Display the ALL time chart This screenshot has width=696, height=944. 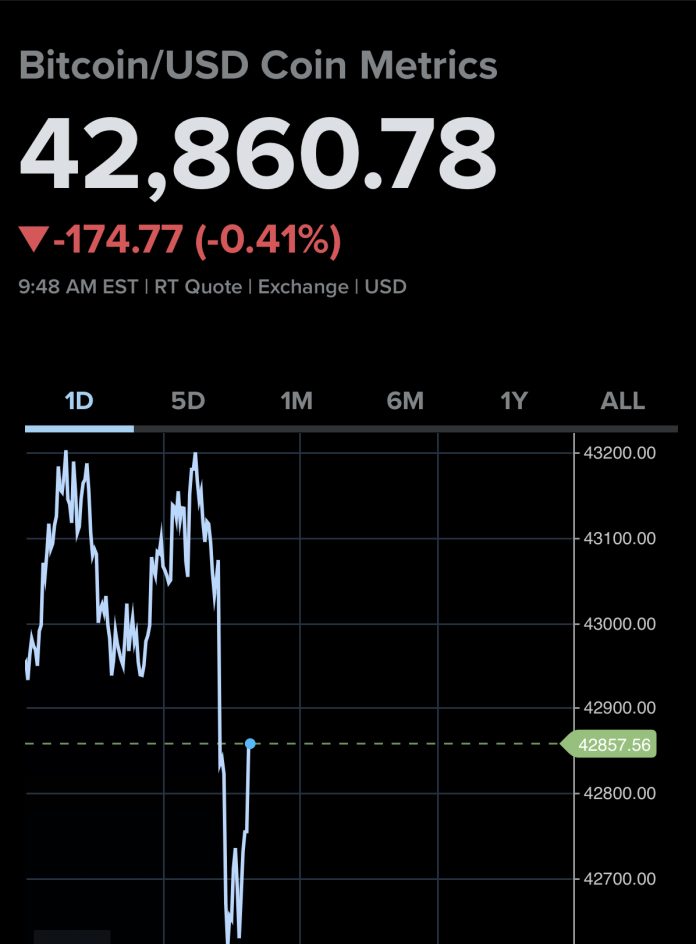622,402
